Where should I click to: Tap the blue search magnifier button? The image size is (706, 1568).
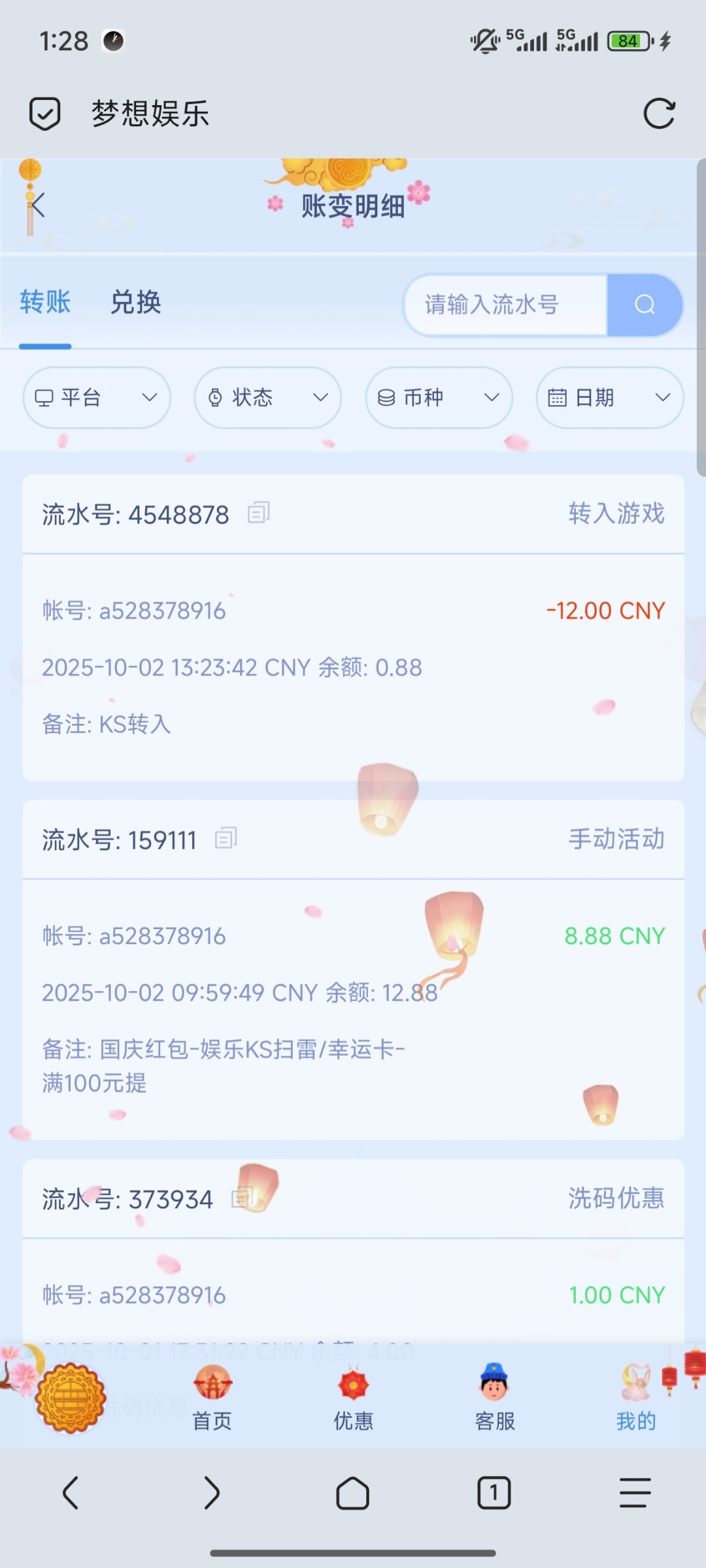pyautogui.click(x=645, y=304)
